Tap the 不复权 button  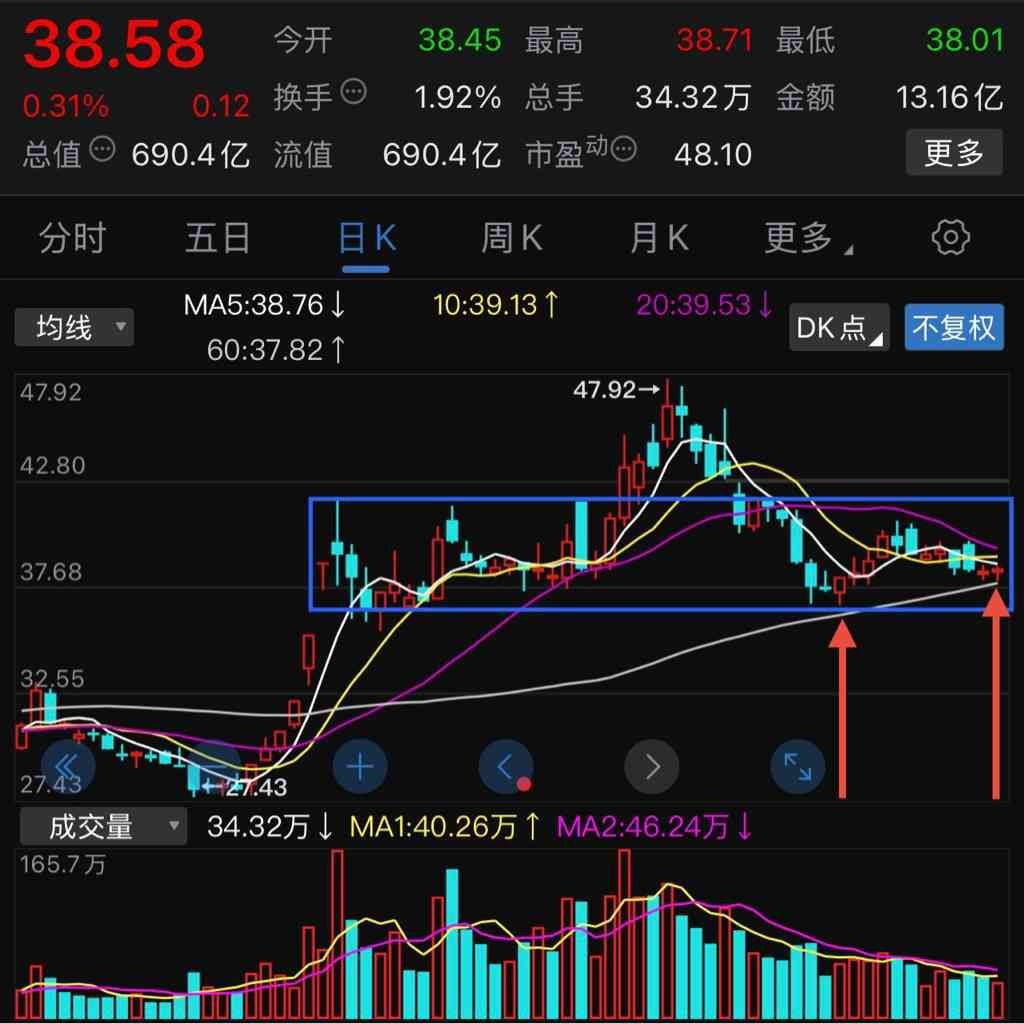(953, 327)
